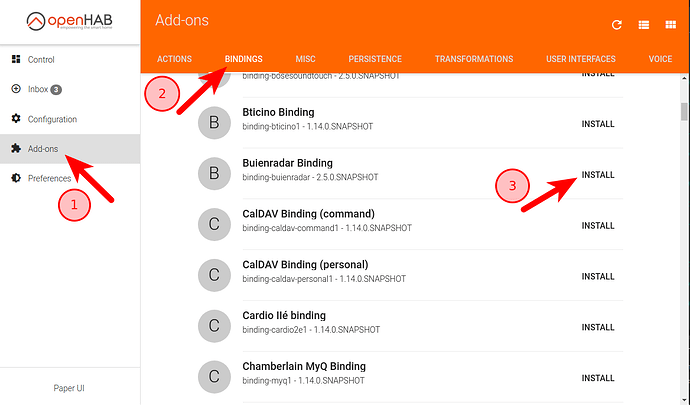The image size is (690, 405).
Task: Refresh the add-ons list
Action: pyautogui.click(x=617, y=25)
